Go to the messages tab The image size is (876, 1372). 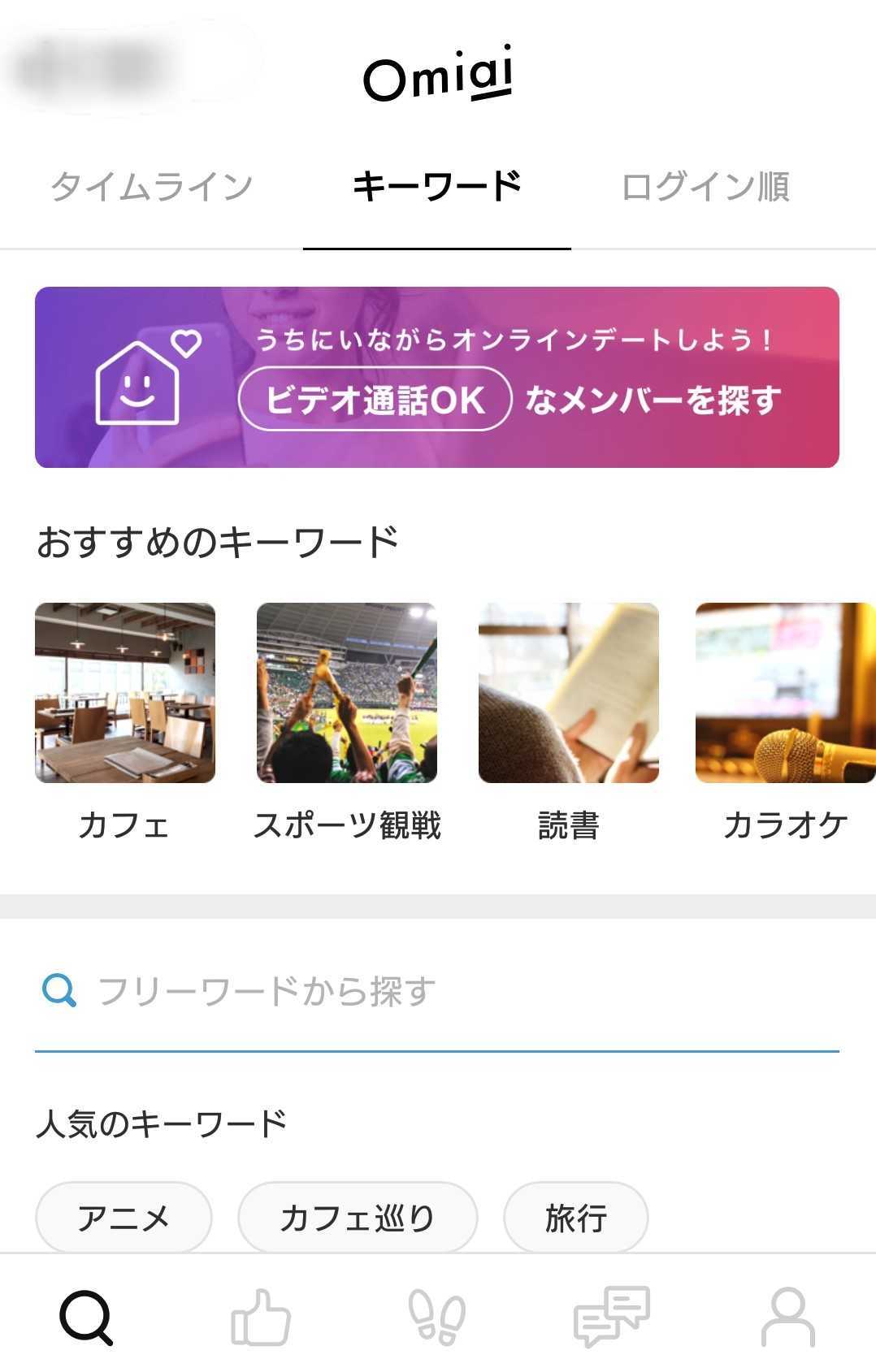coord(611,1318)
